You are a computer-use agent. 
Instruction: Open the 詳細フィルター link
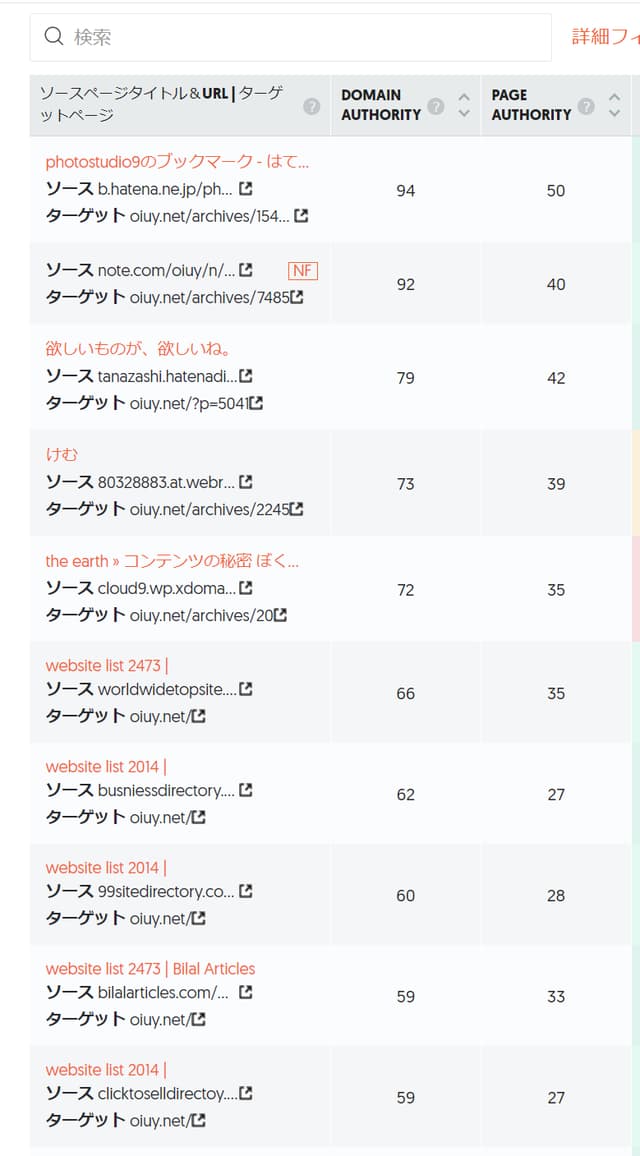pos(606,37)
